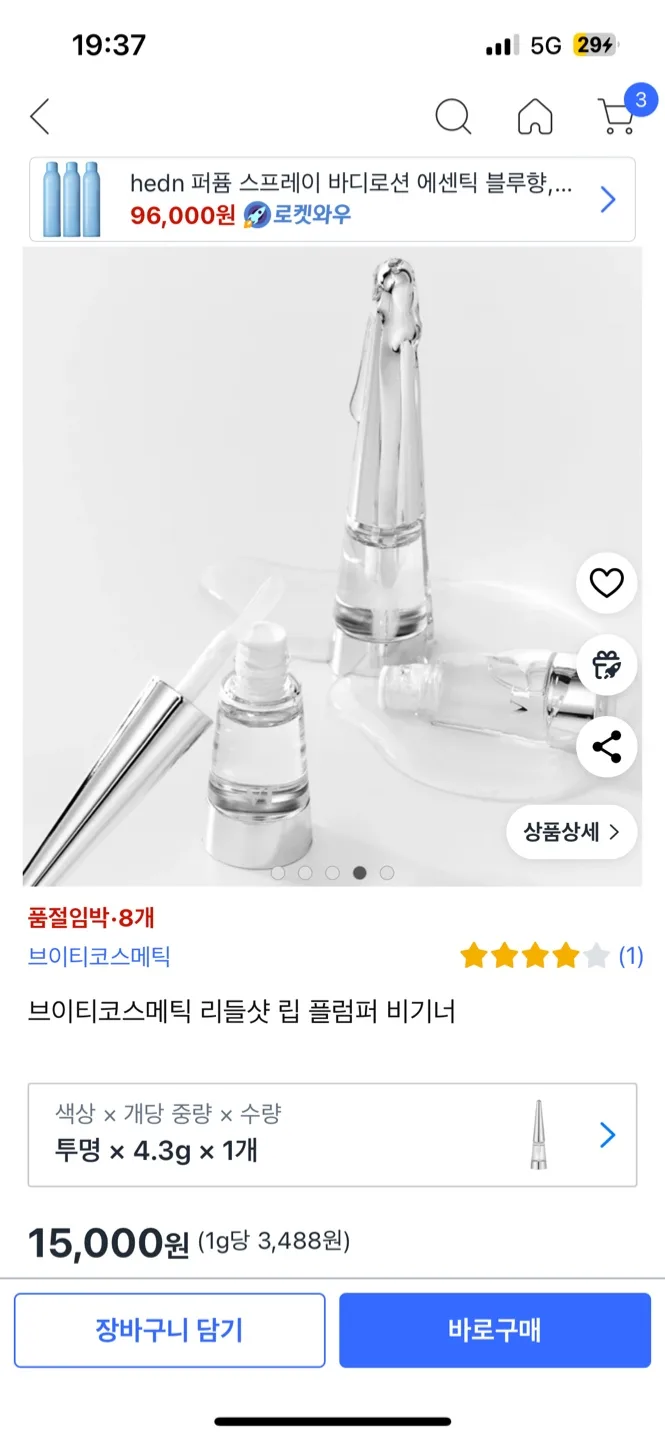The height and width of the screenshot is (1440, 665).
Task: Open 상품상세 product details
Action: coord(571,832)
